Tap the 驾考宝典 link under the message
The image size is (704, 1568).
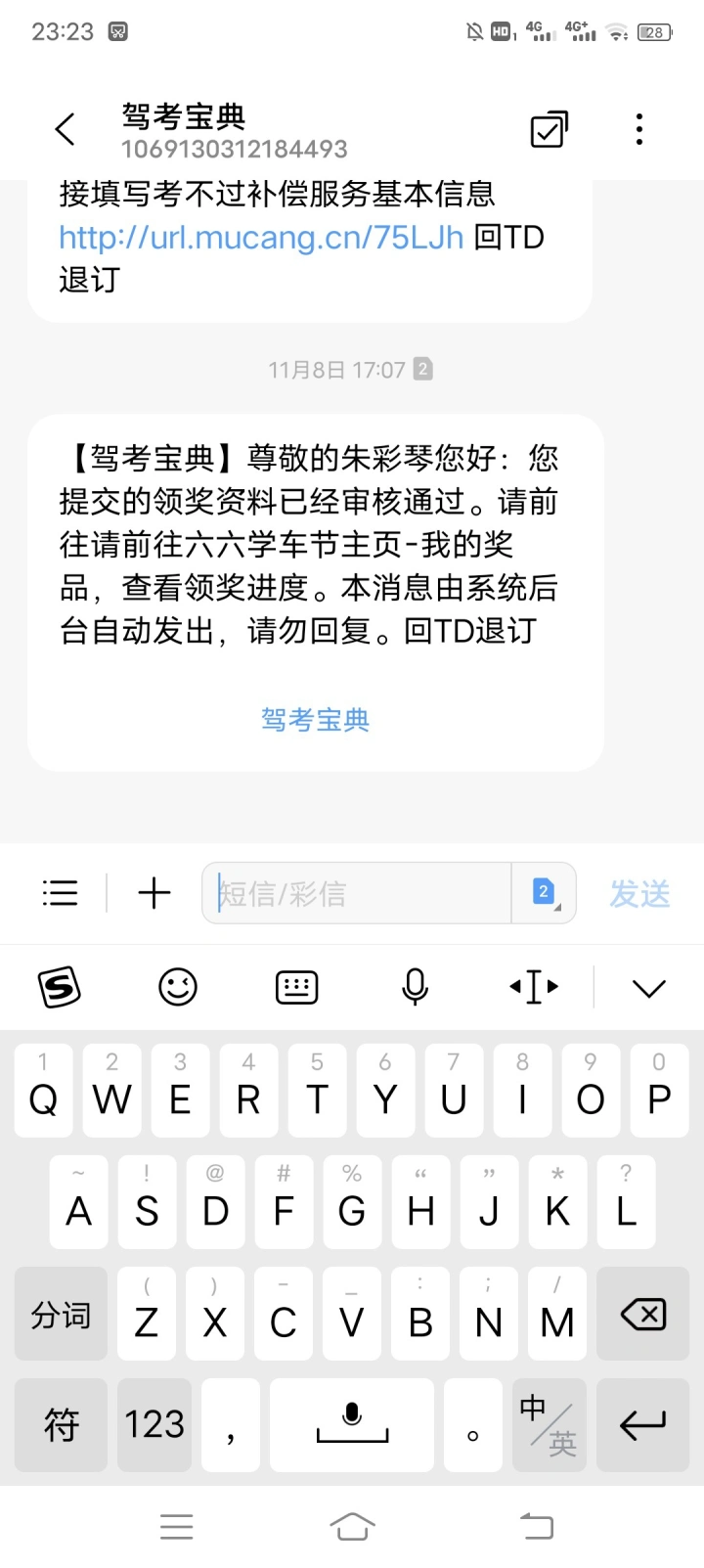point(315,720)
